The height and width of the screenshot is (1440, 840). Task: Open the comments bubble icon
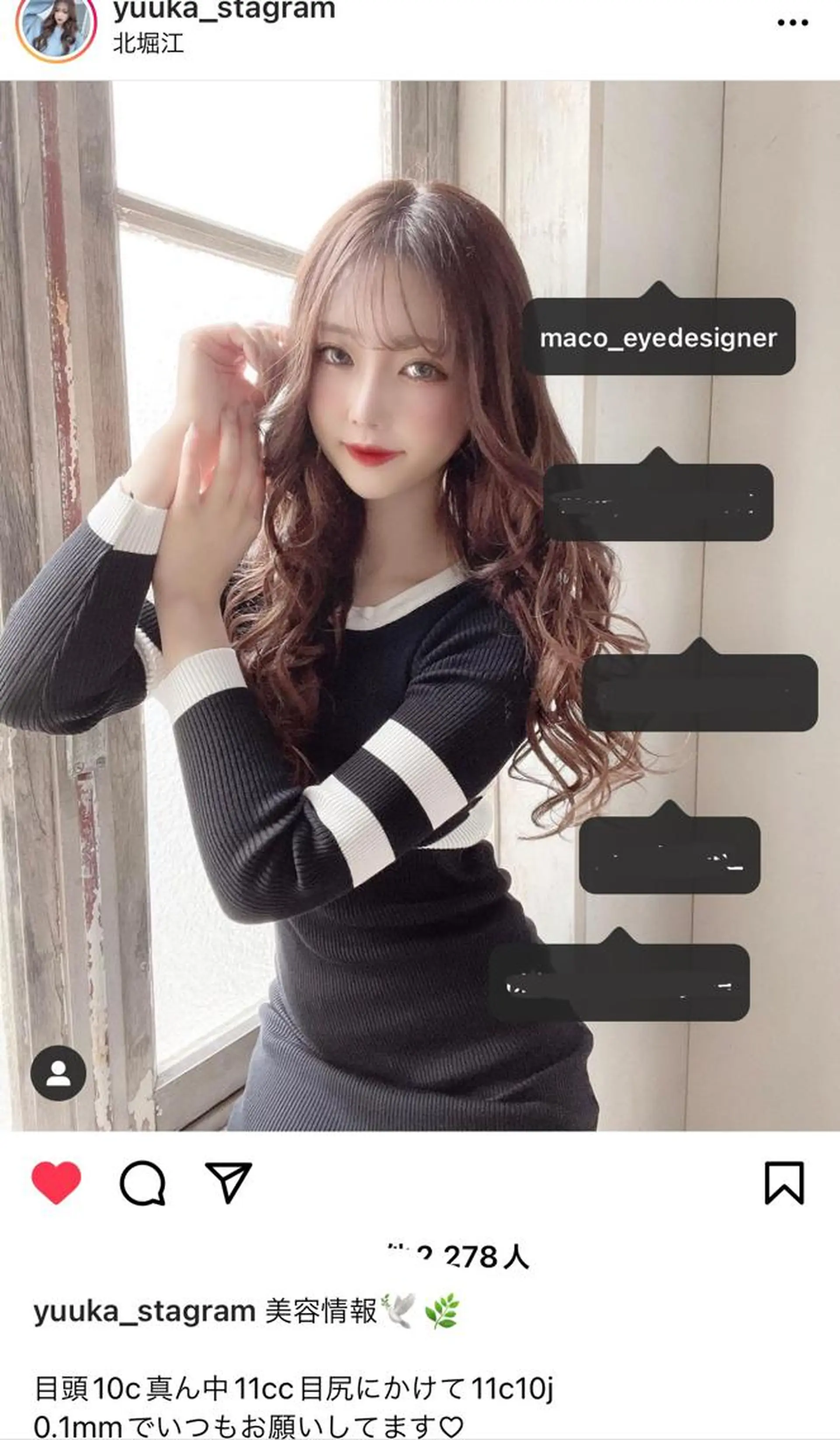point(142,1184)
